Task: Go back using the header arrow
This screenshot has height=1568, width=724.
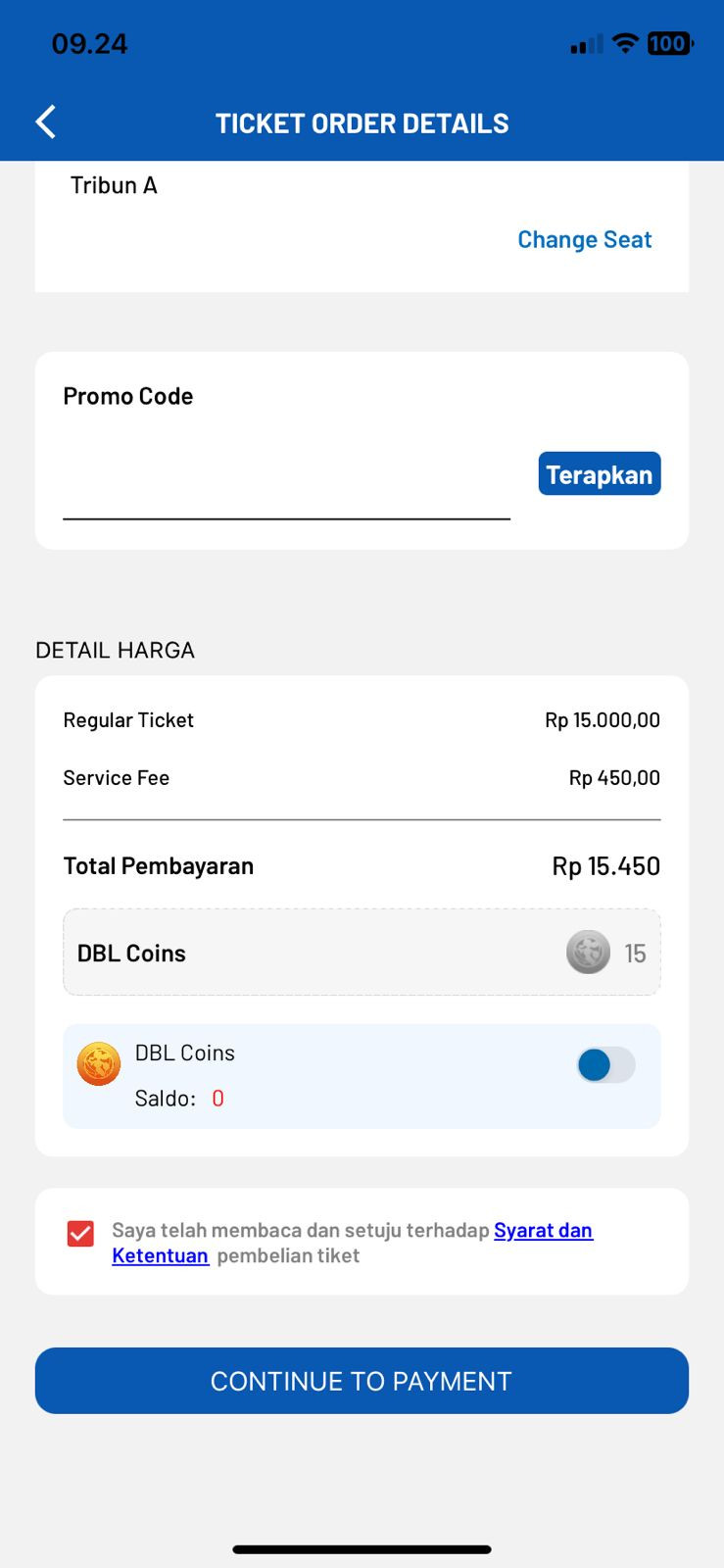Action: (x=46, y=122)
